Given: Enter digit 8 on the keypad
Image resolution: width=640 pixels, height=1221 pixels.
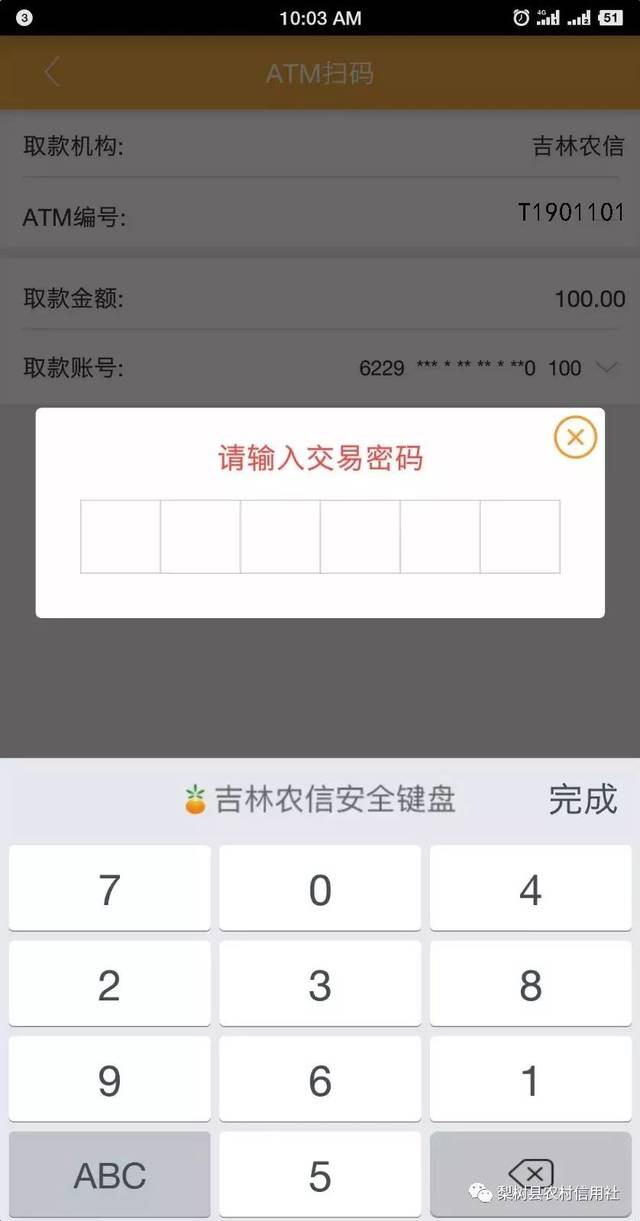Looking at the screenshot, I should pyautogui.click(x=530, y=985).
